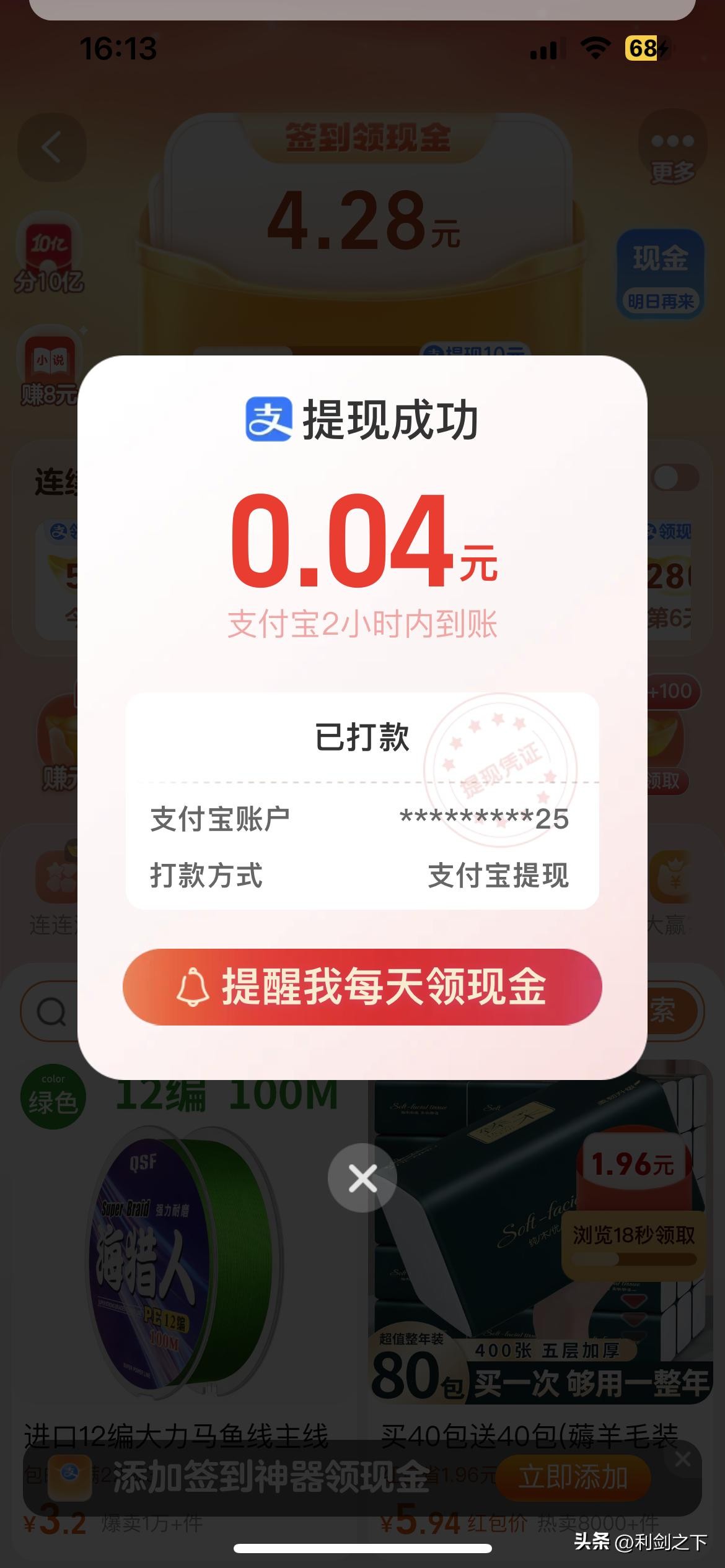Tap 提醒我每天领现金 reminder button
Image resolution: width=725 pixels, height=1568 pixels.
362,987
